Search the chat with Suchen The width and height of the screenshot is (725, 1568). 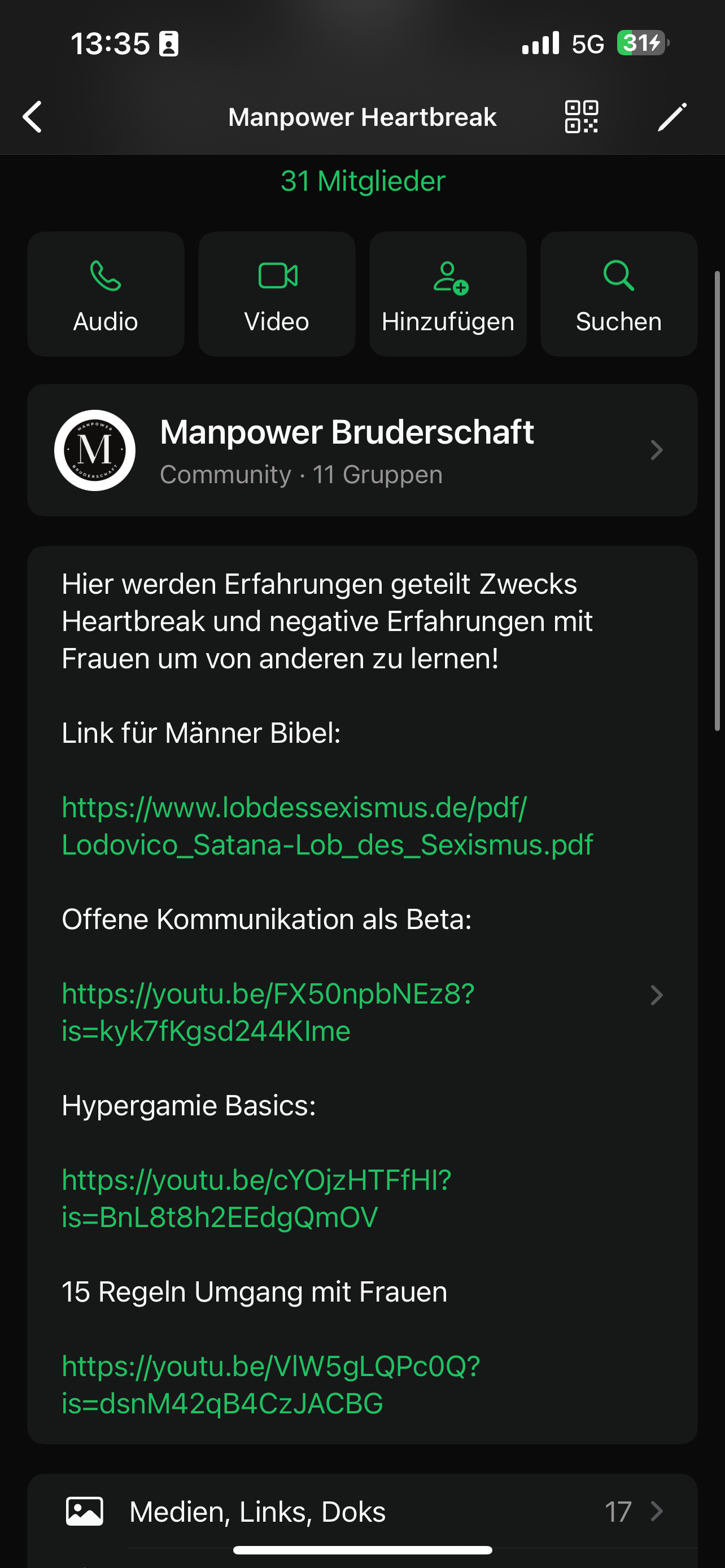pyautogui.click(x=618, y=294)
